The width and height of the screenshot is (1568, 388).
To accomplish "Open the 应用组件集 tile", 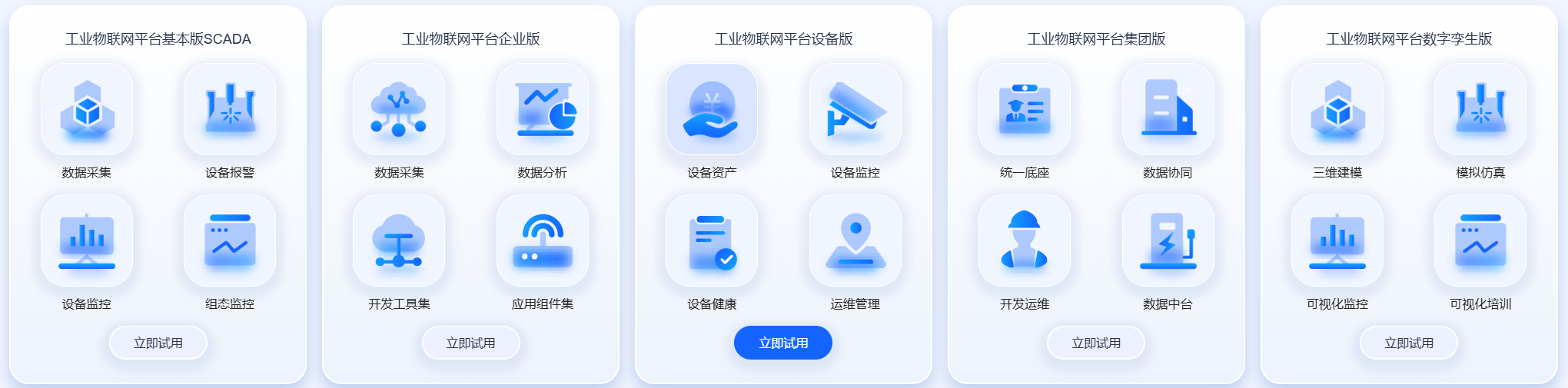I will pyautogui.click(x=543, y=241).
